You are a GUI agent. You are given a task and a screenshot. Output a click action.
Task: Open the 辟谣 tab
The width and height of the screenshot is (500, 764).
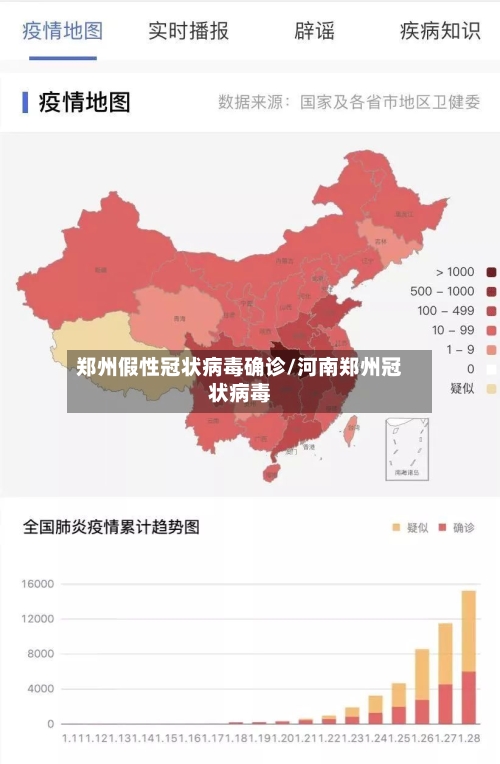pyautogui.click(x=314, y=31)
